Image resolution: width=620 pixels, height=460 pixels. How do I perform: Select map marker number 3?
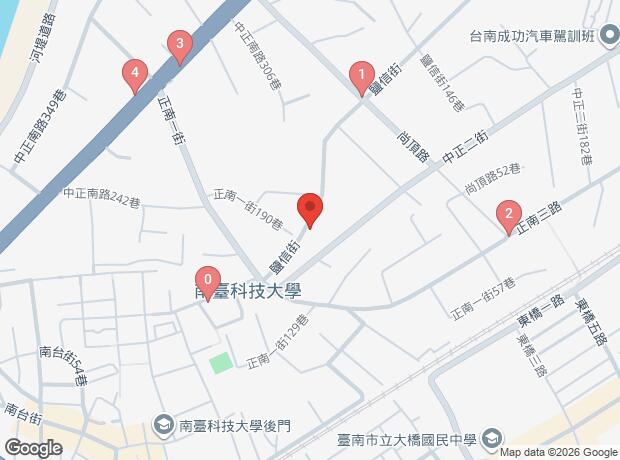[x=180, y=47]
